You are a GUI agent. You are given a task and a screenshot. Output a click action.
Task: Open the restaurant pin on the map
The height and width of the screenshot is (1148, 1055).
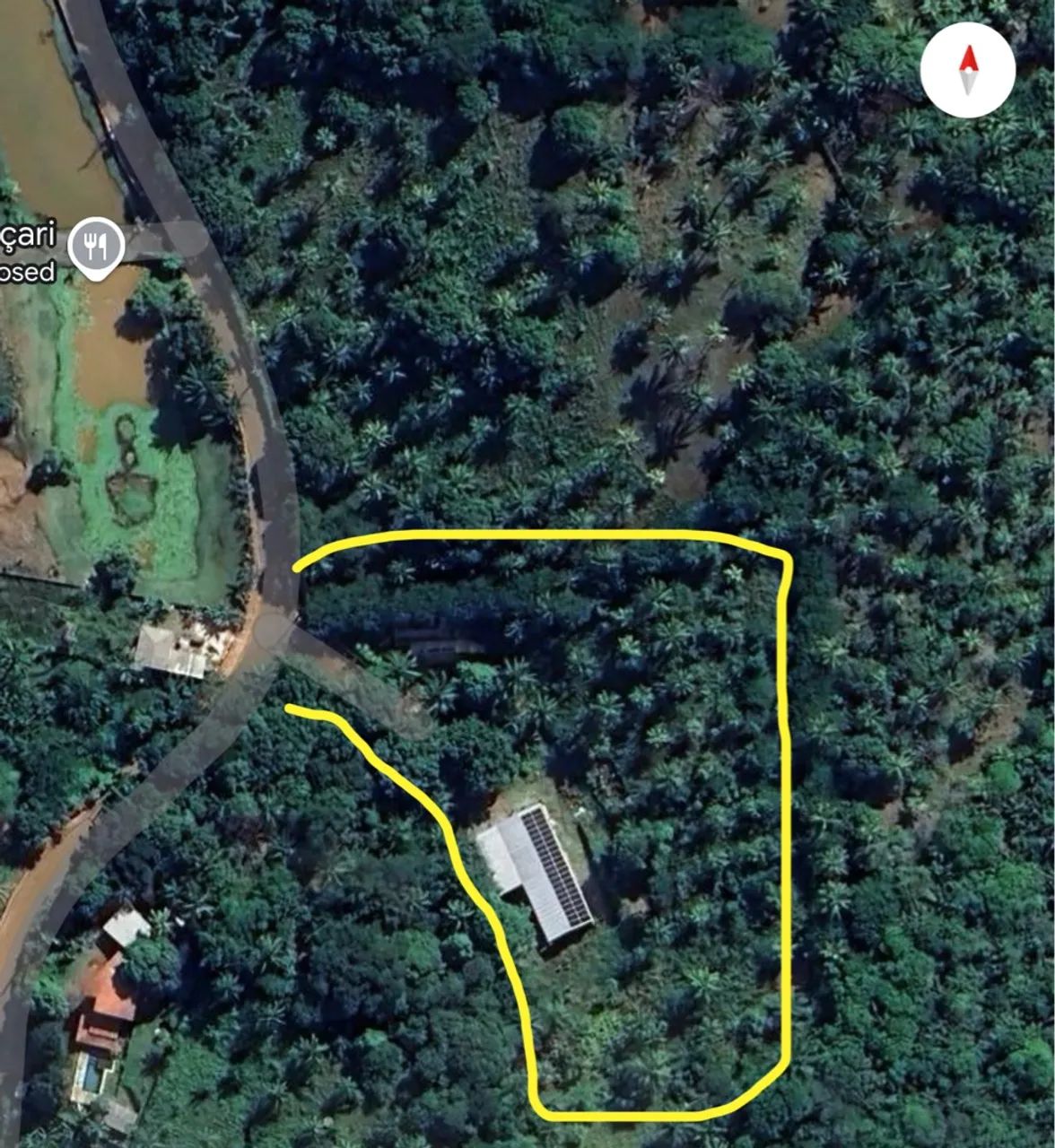(97, 245)
